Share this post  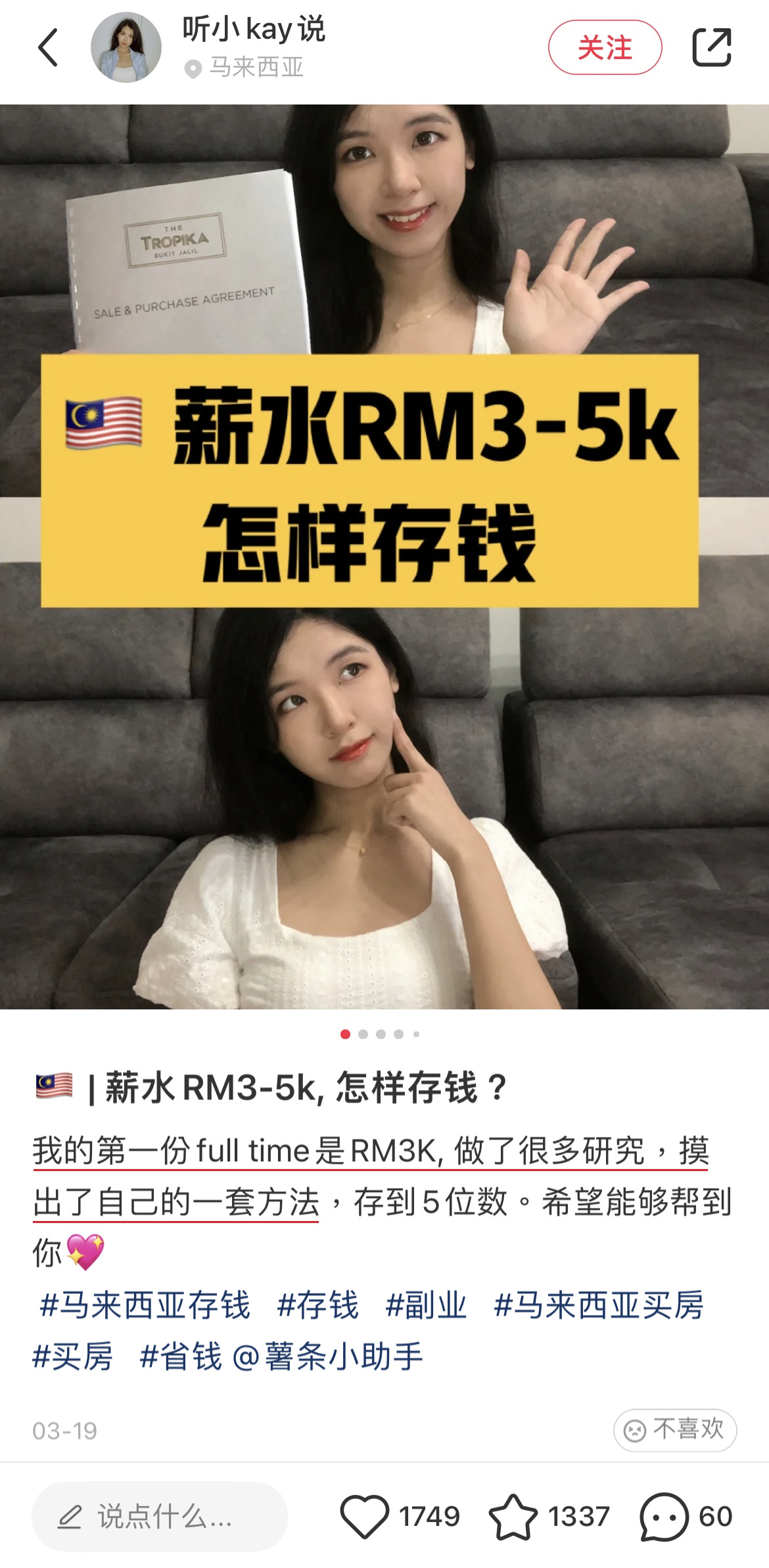point(712,47)
